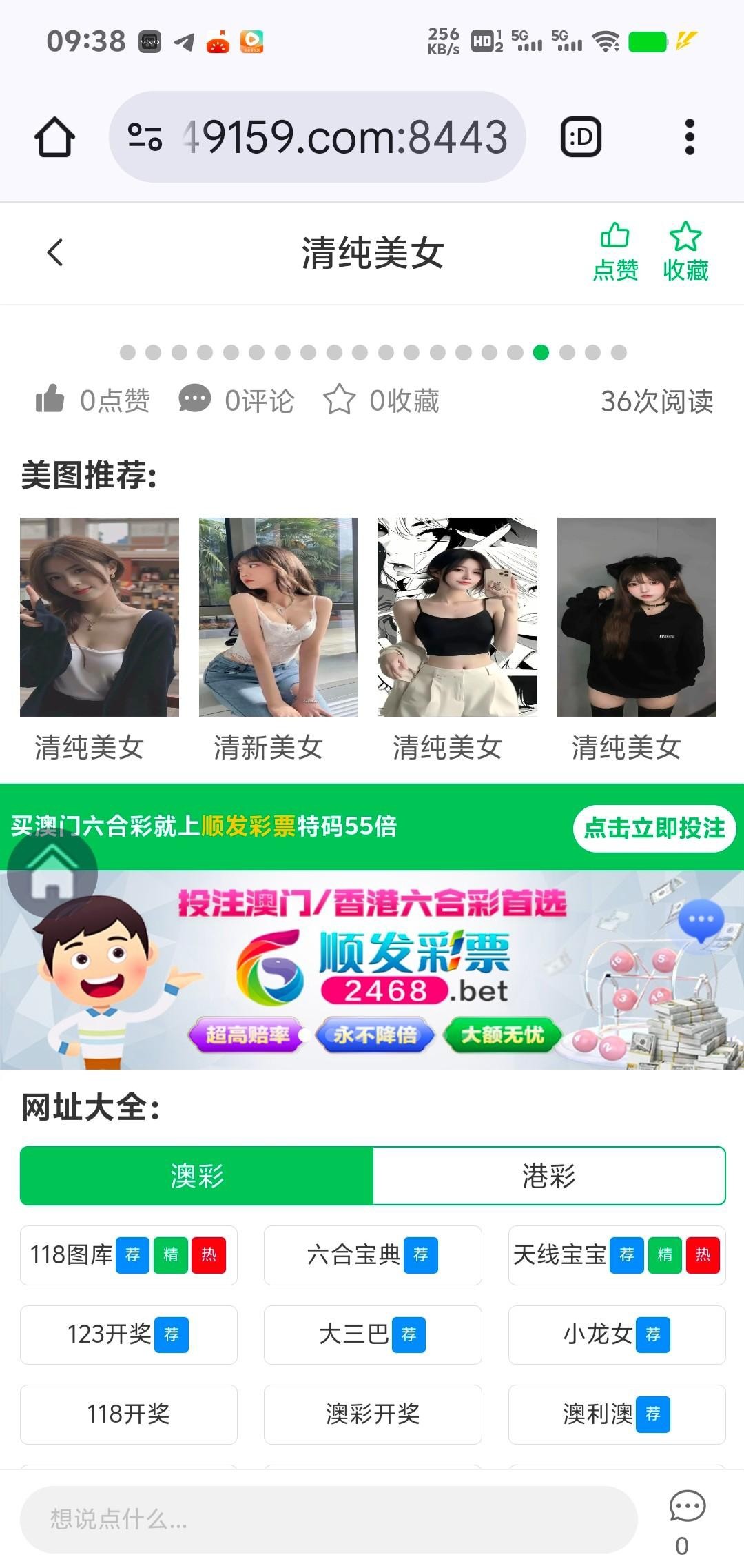
Task: Open the 0评论 comments counter
Action: 236,400
